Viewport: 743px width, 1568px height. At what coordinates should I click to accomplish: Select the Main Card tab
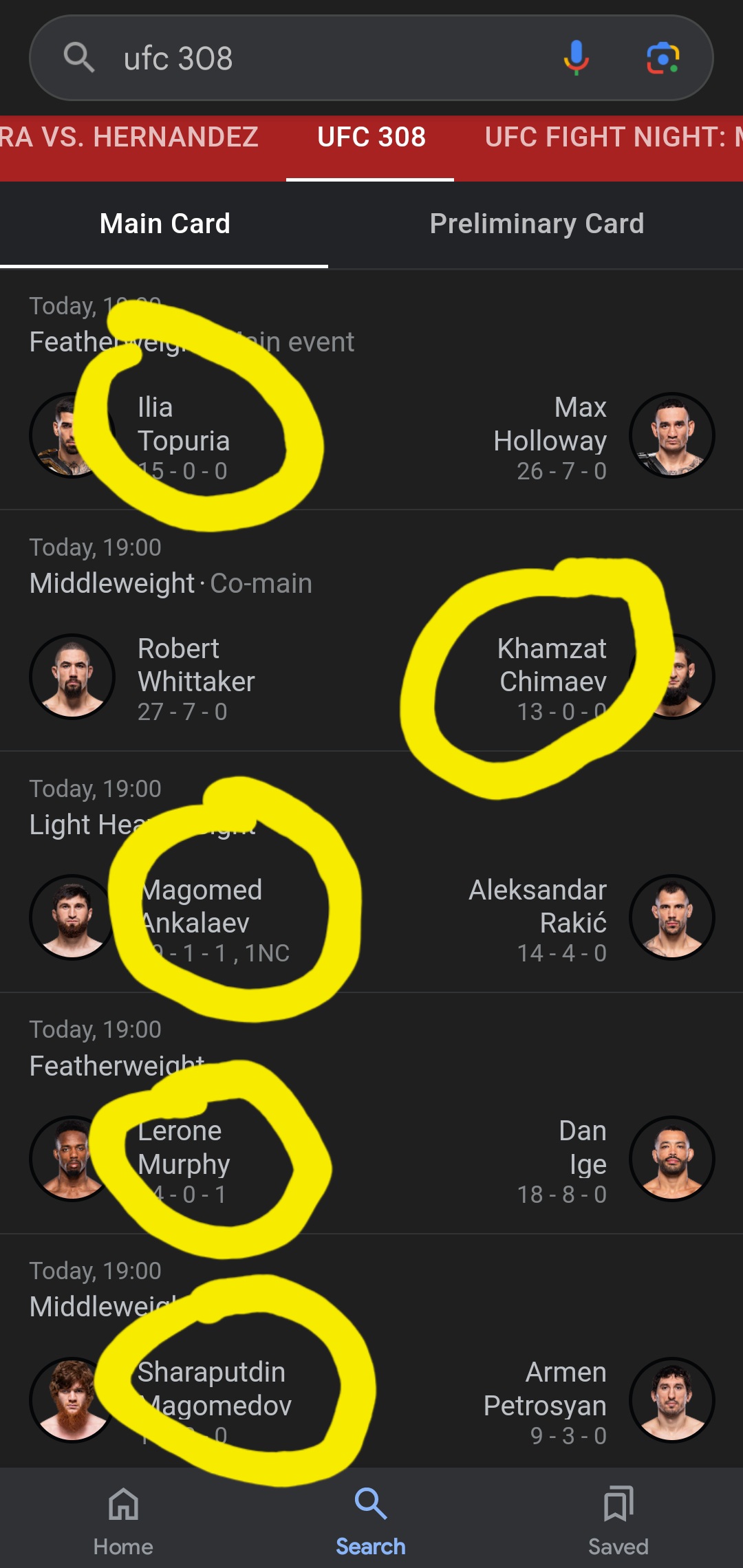(x=164, y=224)
